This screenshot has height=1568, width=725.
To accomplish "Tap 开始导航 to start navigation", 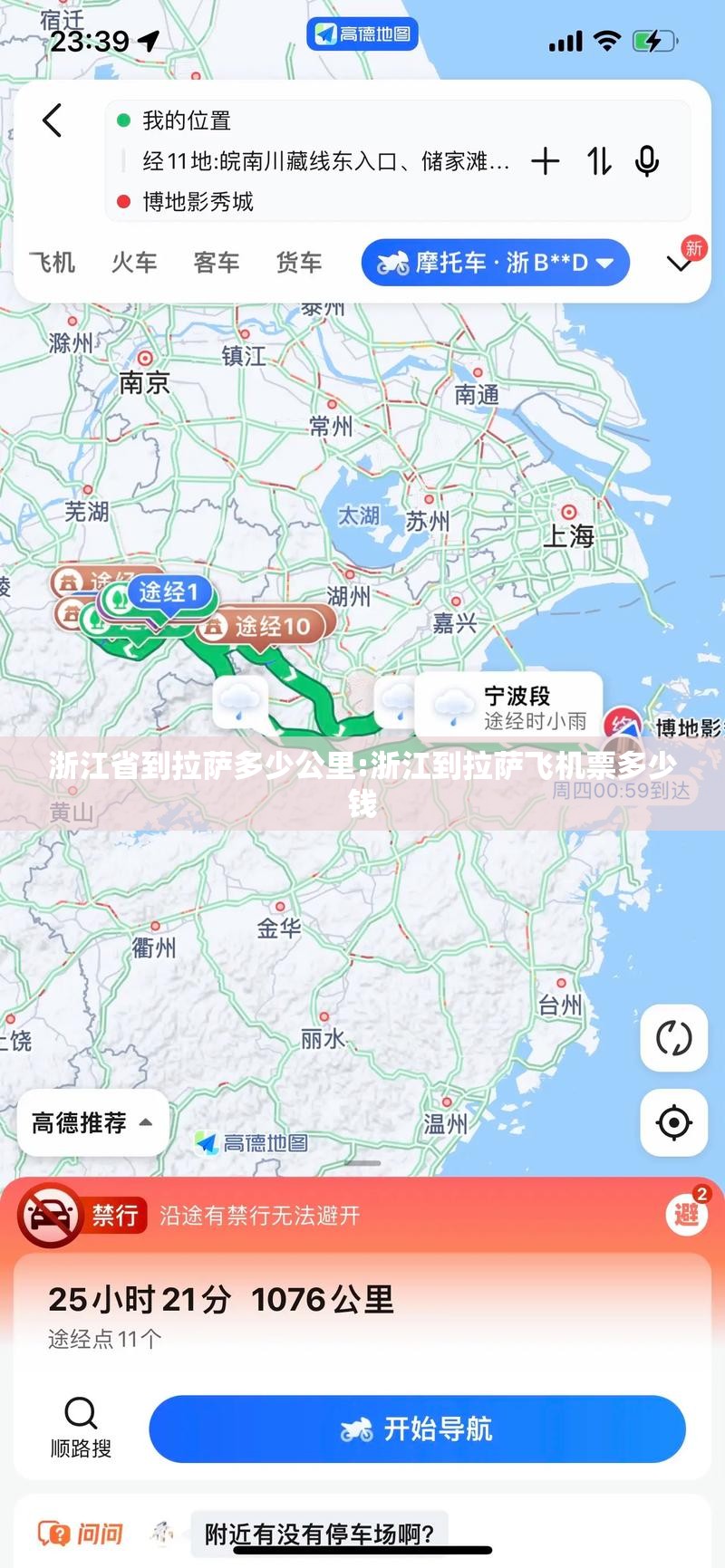I will point(417,1429).
